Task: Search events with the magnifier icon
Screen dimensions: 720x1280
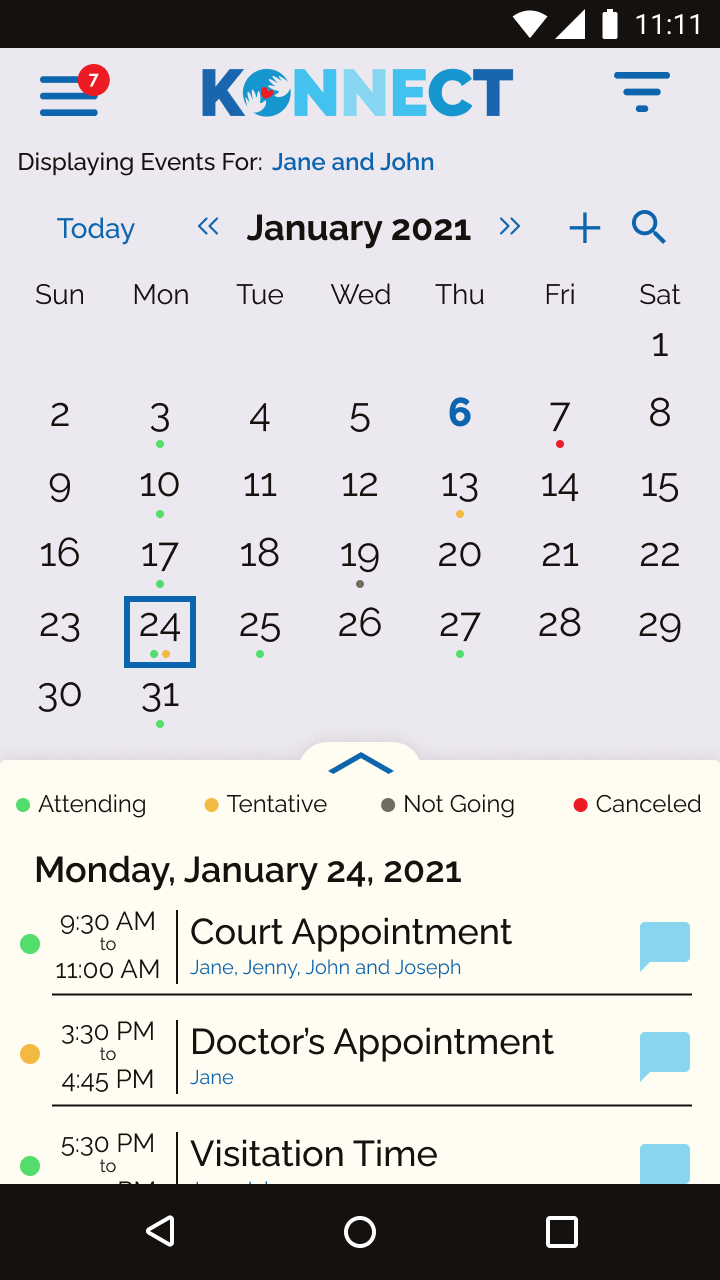Action: click(x=649, y=227)
